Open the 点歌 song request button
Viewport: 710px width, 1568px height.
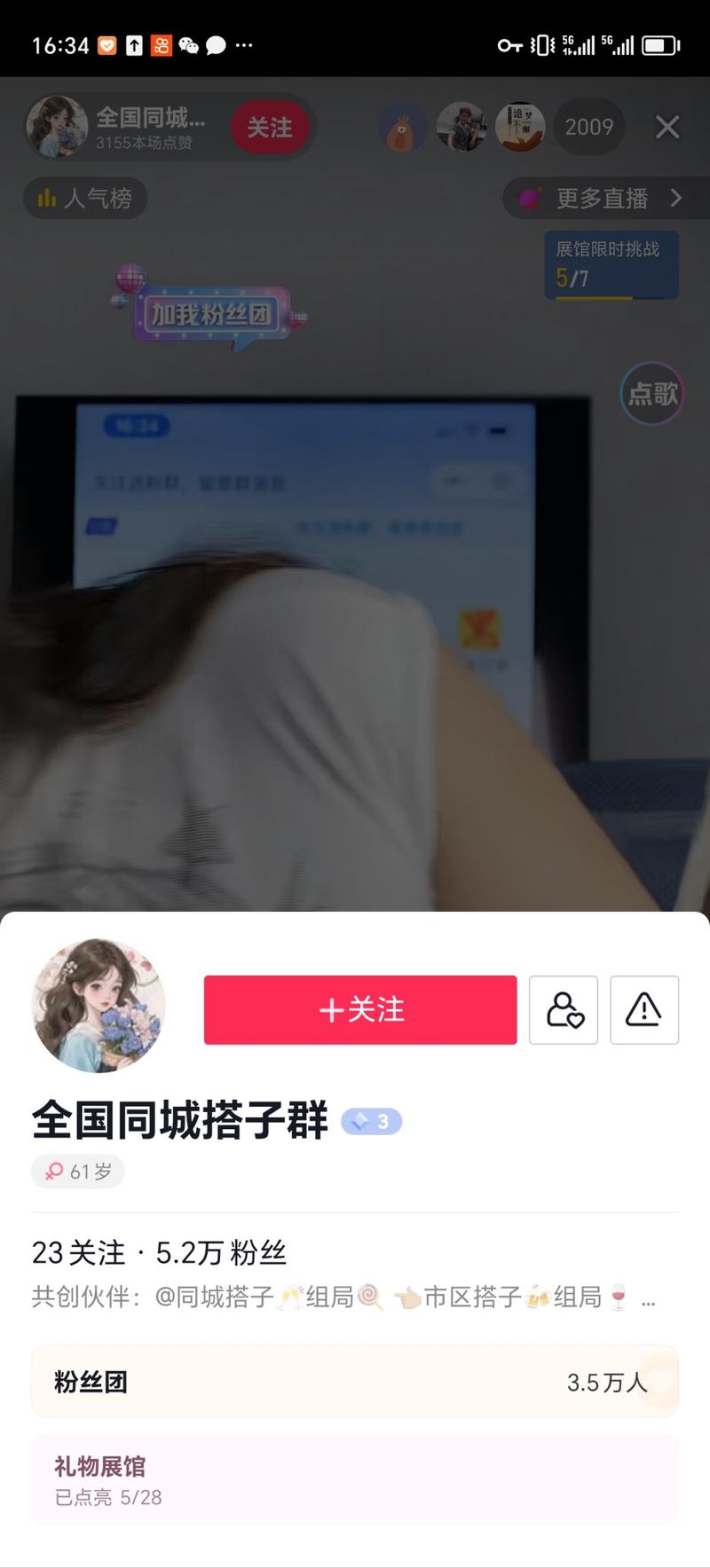(652, 393)
